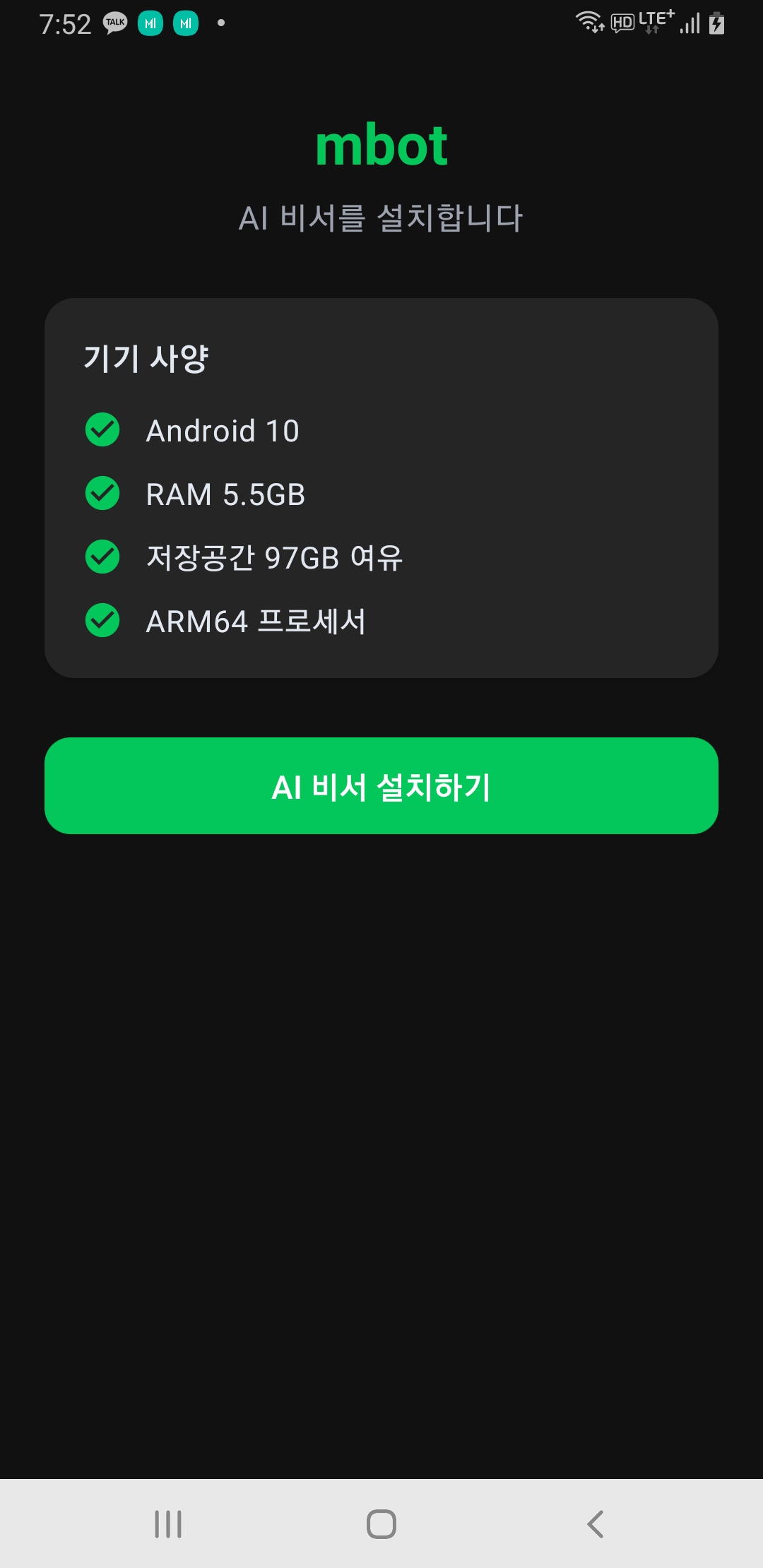Click the first MI notification icon
The image size is (763, 1568).
pyautogui.click(x=150, y=23)
